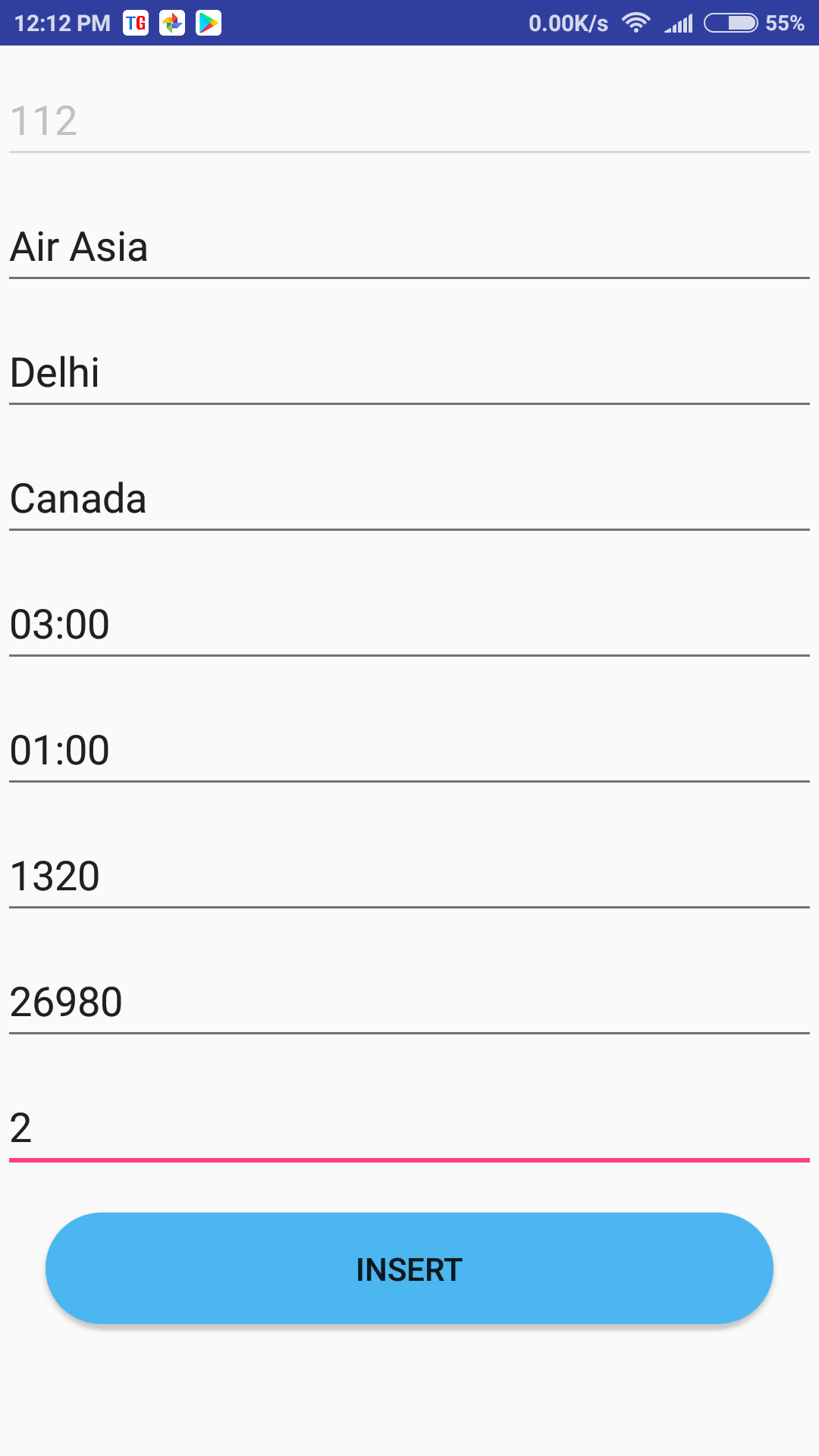Click the 03:00 time field
Screen dimensions: 819x1456
(409, 623)
